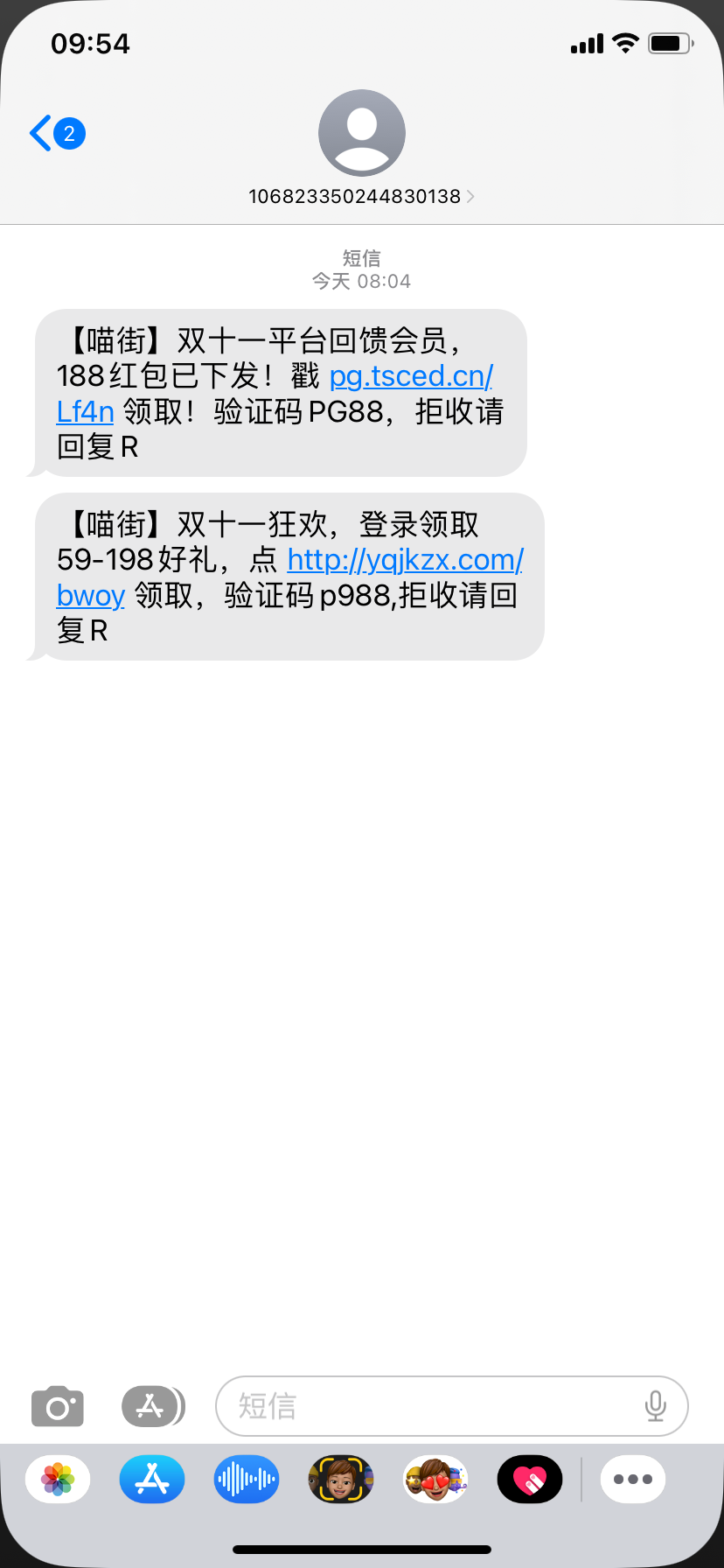Show more iMessage apps via three dots

pos(633,1480)
